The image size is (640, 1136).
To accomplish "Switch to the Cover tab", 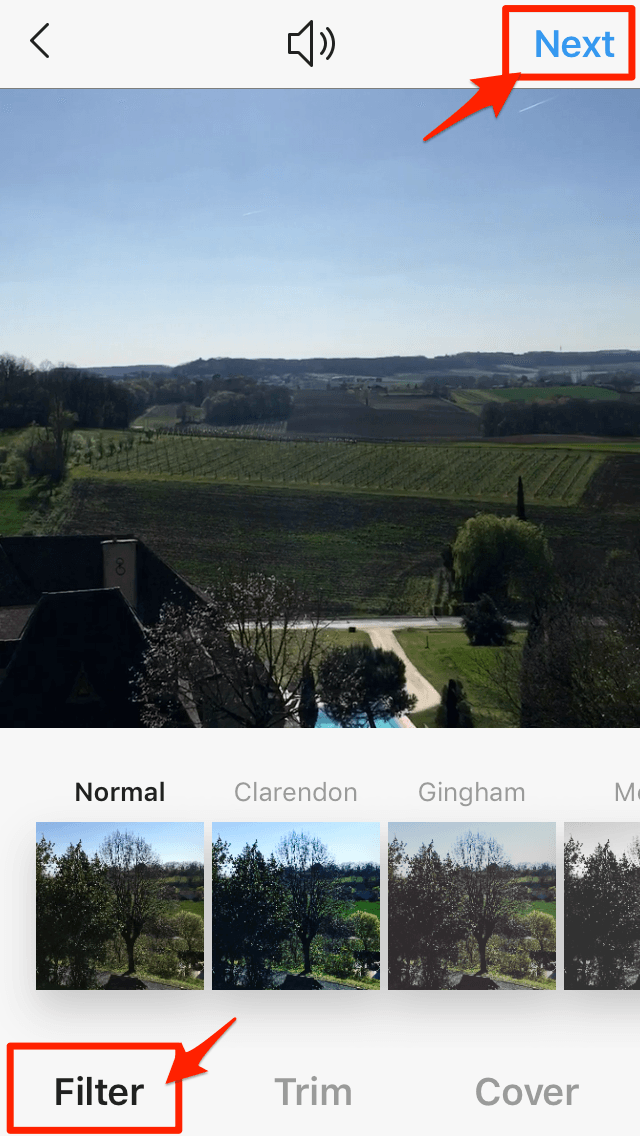I will (x=527, y=1092).
